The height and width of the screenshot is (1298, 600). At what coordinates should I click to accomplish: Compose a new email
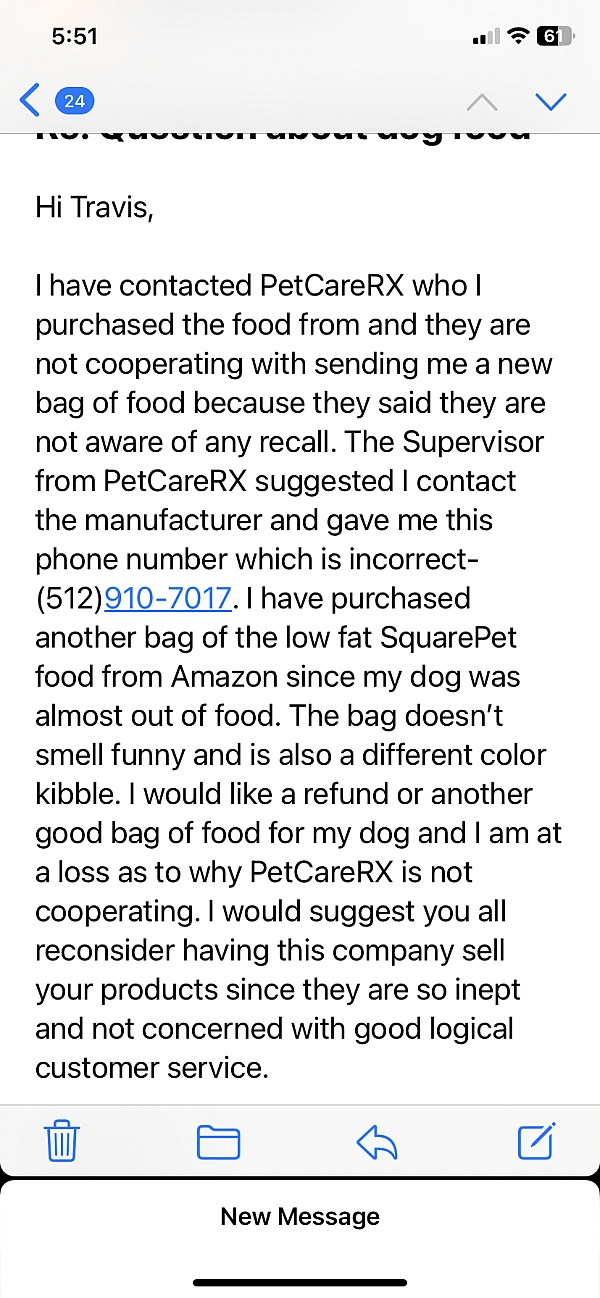[x=536, y=1141]
